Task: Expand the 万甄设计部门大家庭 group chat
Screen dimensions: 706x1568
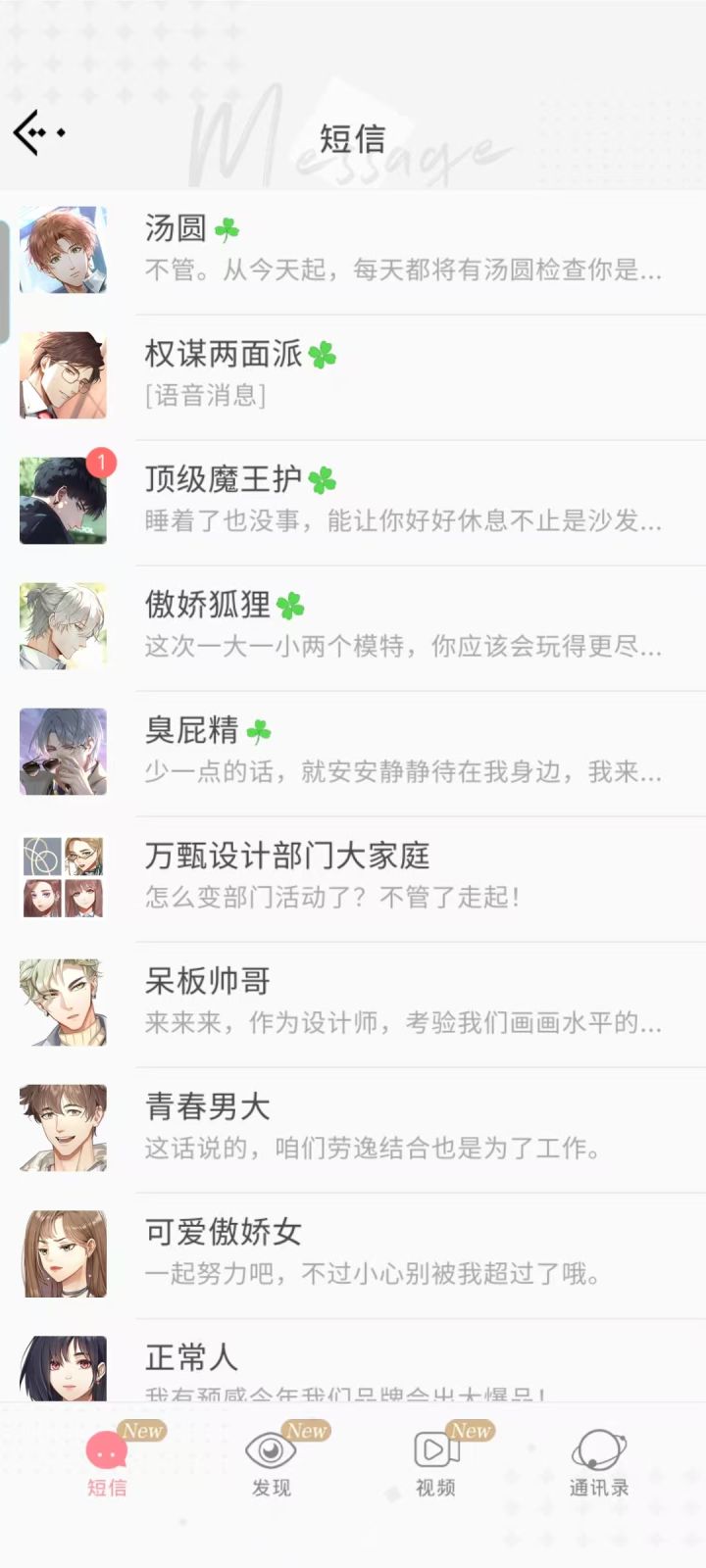Action: click(353, 875)
